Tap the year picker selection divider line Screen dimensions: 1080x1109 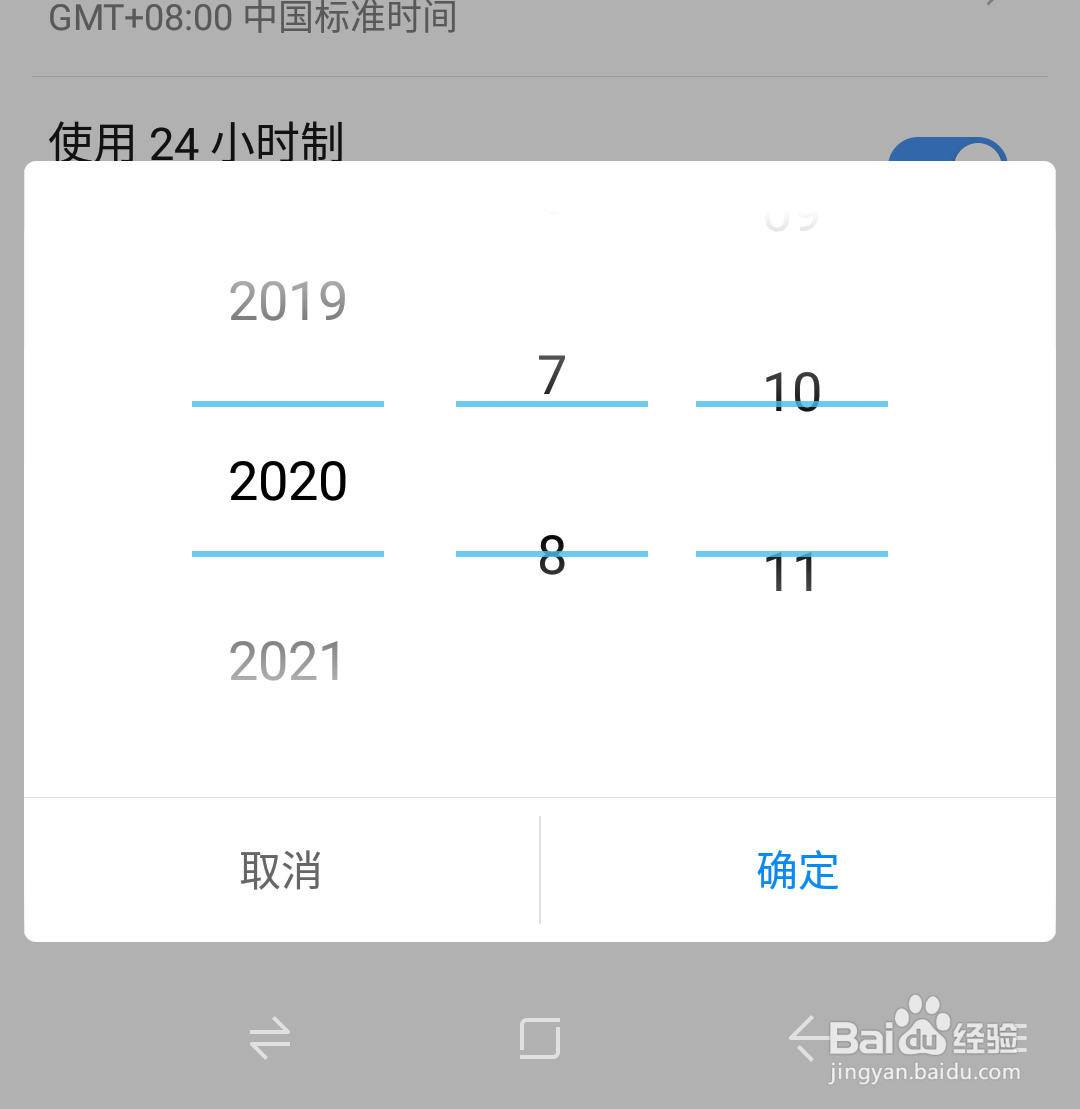(287, 404)
